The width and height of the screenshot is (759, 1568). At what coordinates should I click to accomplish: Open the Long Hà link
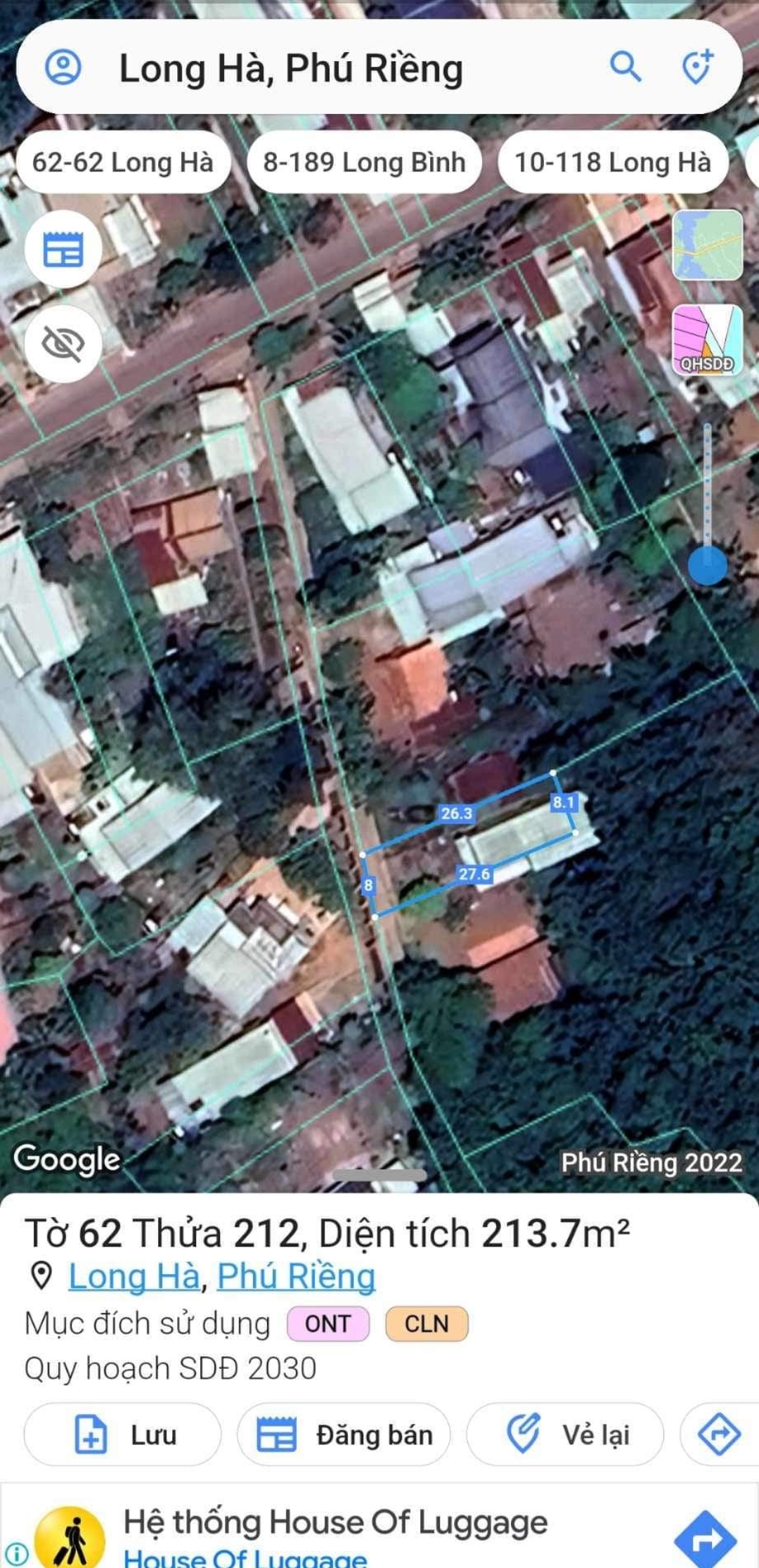point(134,1276)
